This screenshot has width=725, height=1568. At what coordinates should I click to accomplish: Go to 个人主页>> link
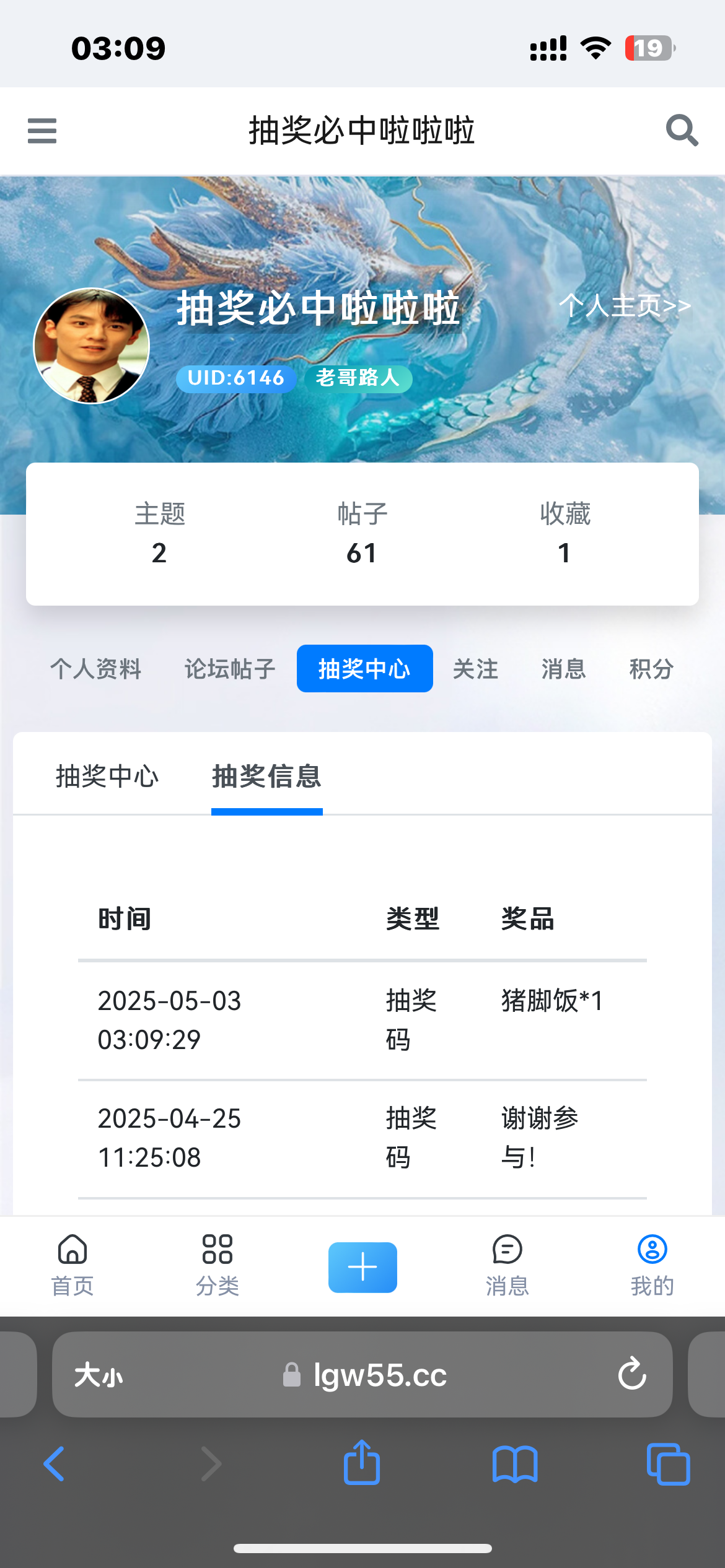(x=625, y=305)
